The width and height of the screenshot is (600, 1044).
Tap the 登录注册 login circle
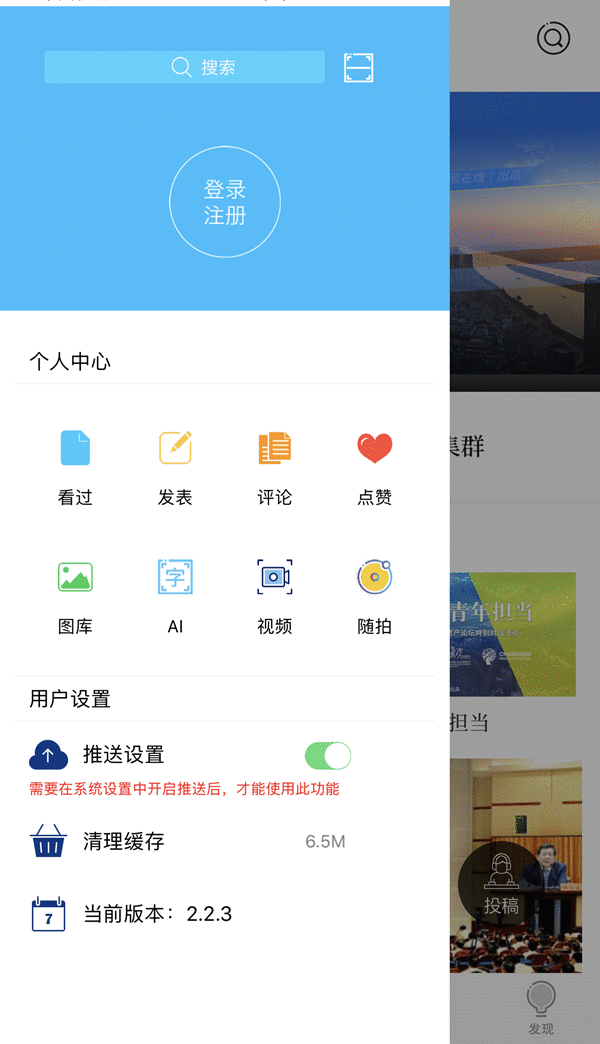(225, 202)
